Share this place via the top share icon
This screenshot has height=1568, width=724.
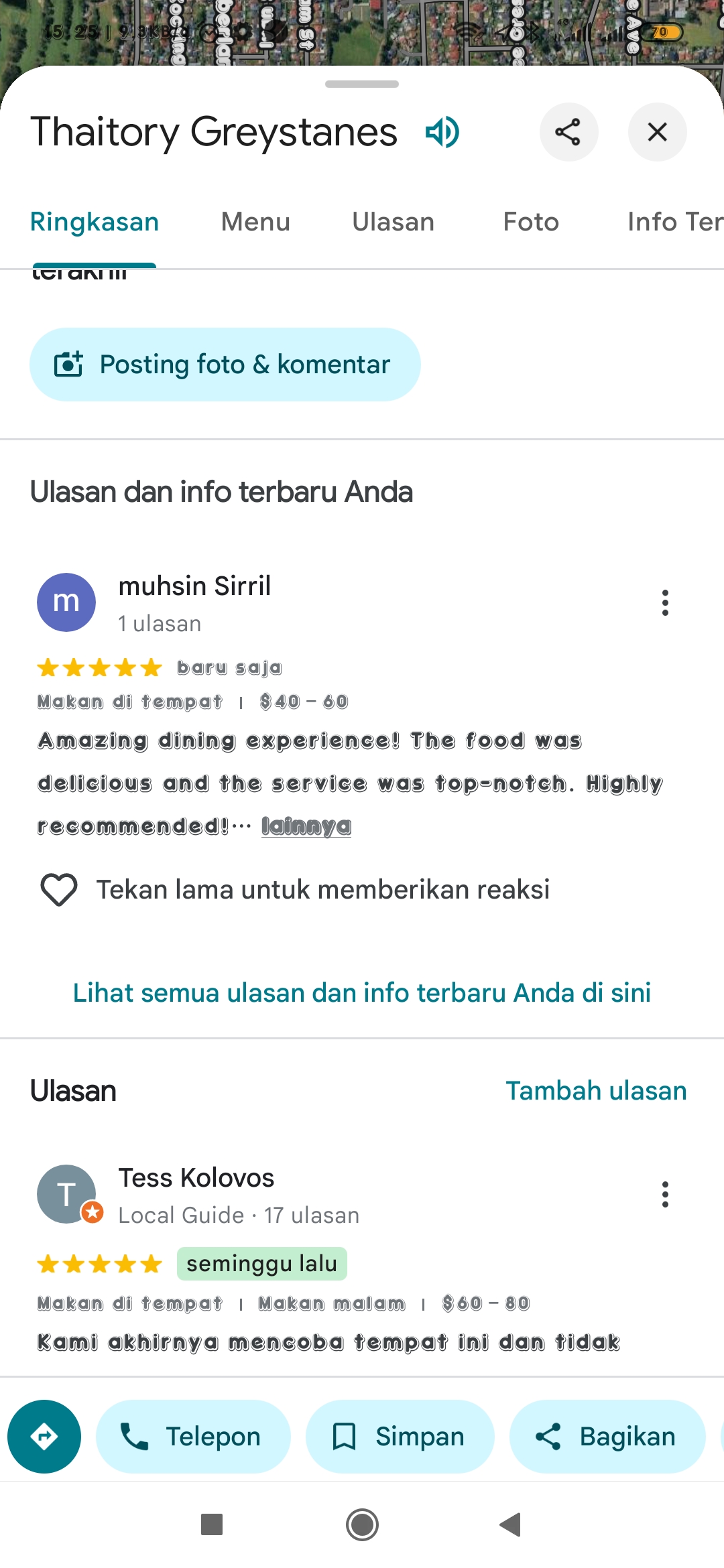568,132
